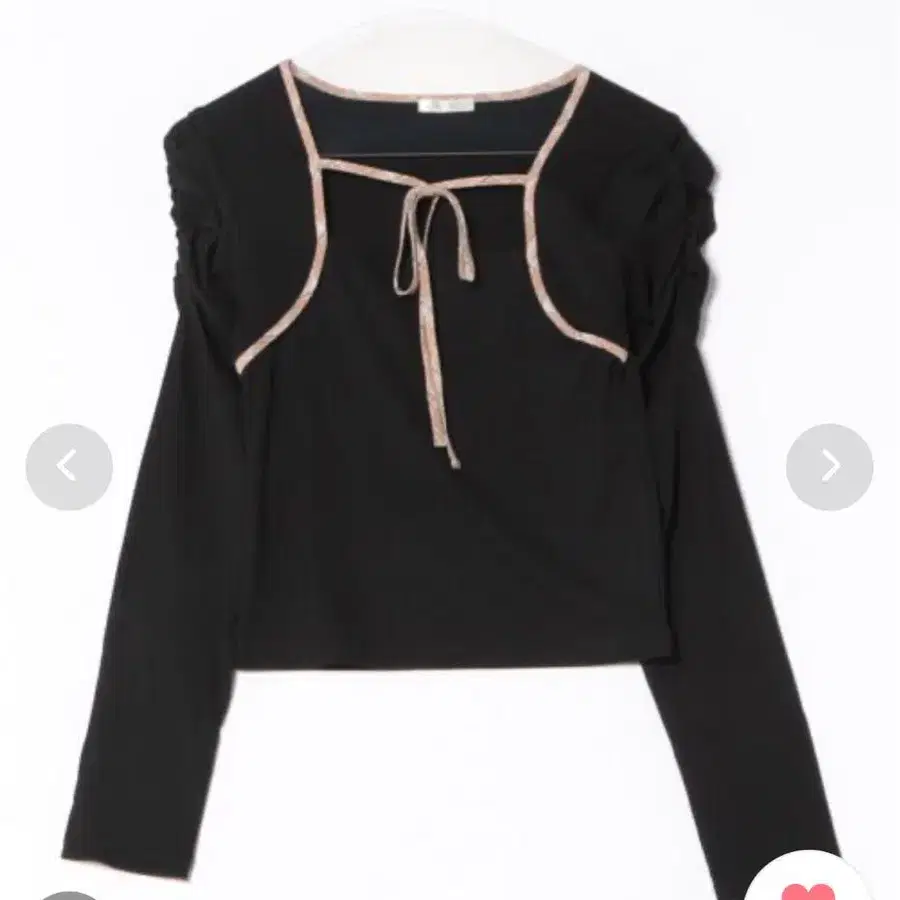Viewport: 900px width, 900px height.
Task: Show the next product image
Action: tap(829, 467)
